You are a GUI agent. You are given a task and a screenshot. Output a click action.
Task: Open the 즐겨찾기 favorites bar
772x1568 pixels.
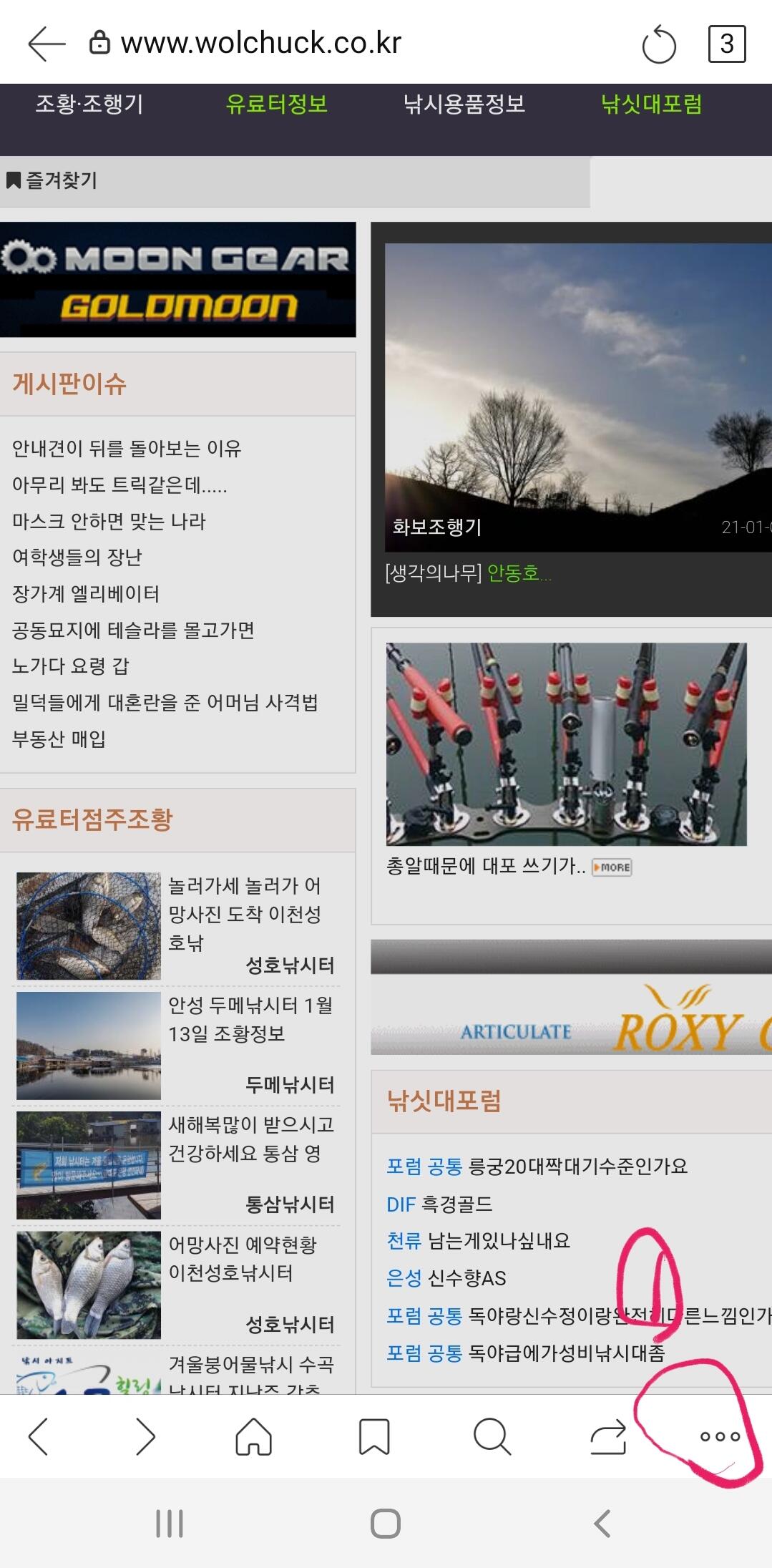click(x=52, y=180)
